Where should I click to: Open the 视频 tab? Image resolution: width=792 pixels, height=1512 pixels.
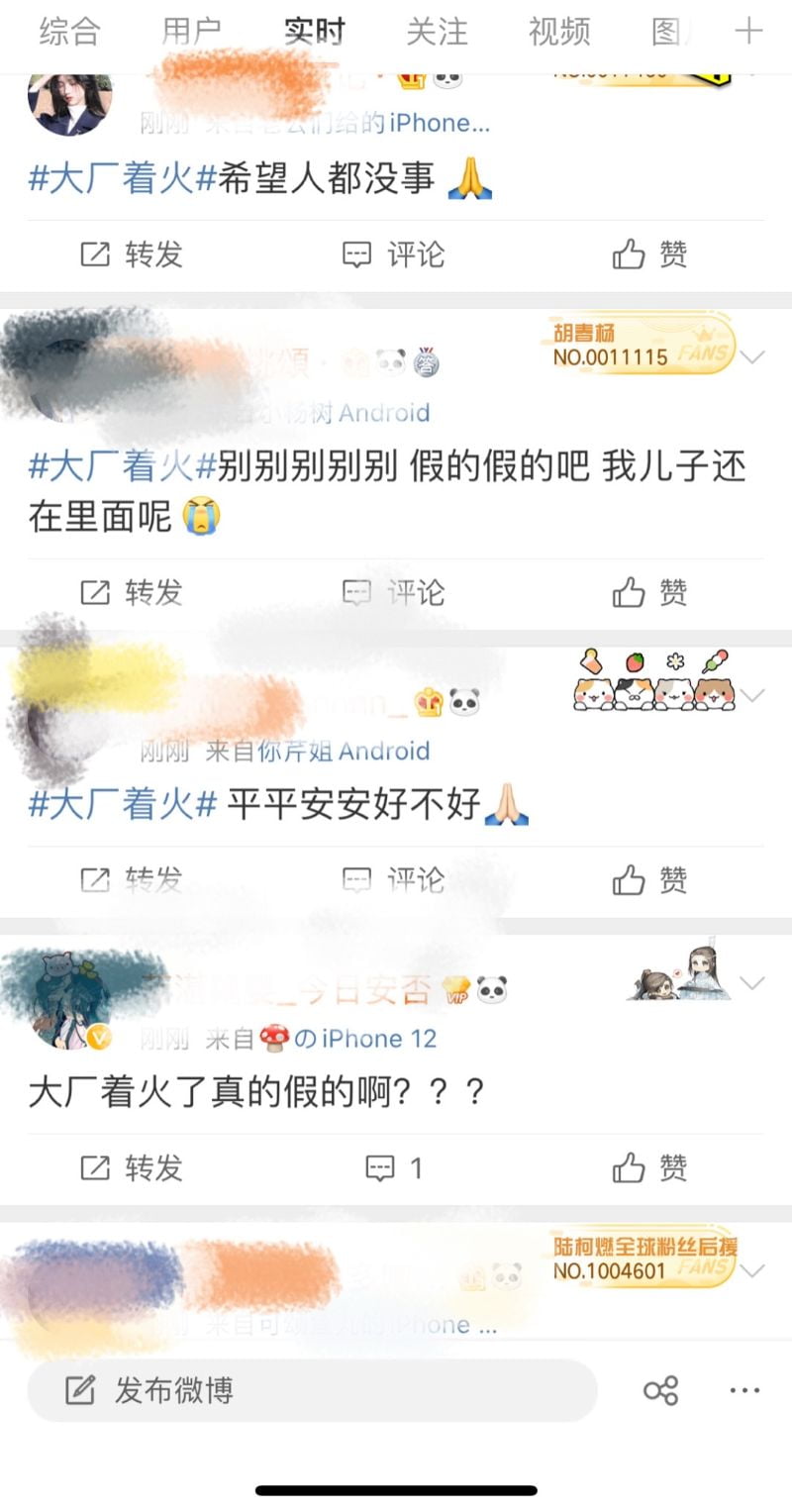(x=558, y=33)
